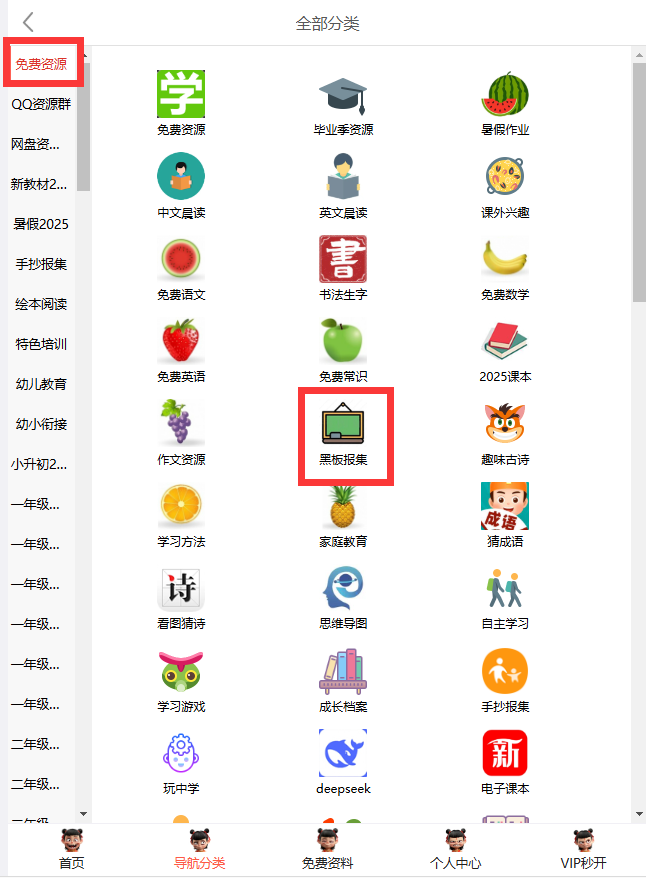This screenshot has width=646, height=878.
Task: Open 个人中心 bottom tab
Action: click(x=455, y=850)
